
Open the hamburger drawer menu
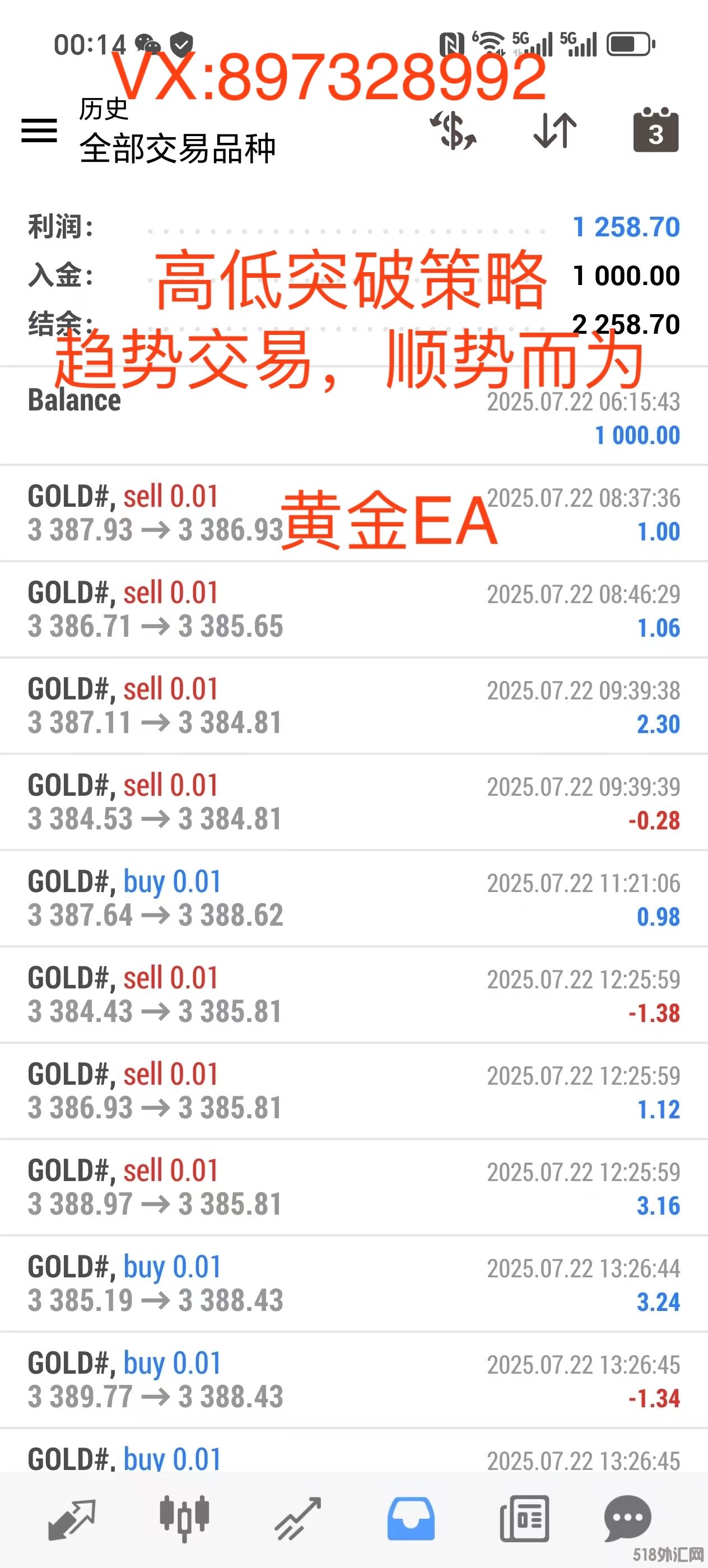[40, 130]
